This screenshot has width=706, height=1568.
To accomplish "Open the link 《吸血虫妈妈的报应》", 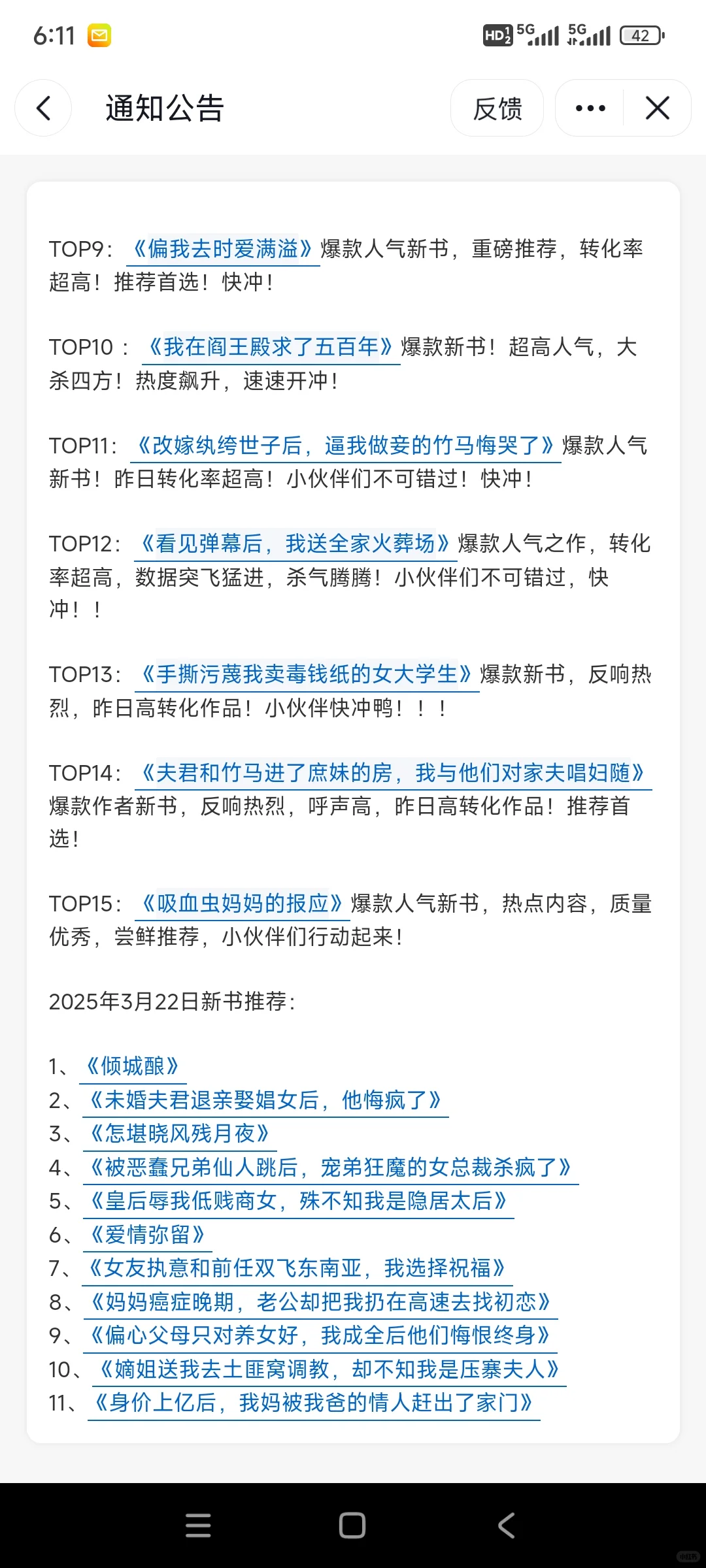I will click(x=243, y=904).
